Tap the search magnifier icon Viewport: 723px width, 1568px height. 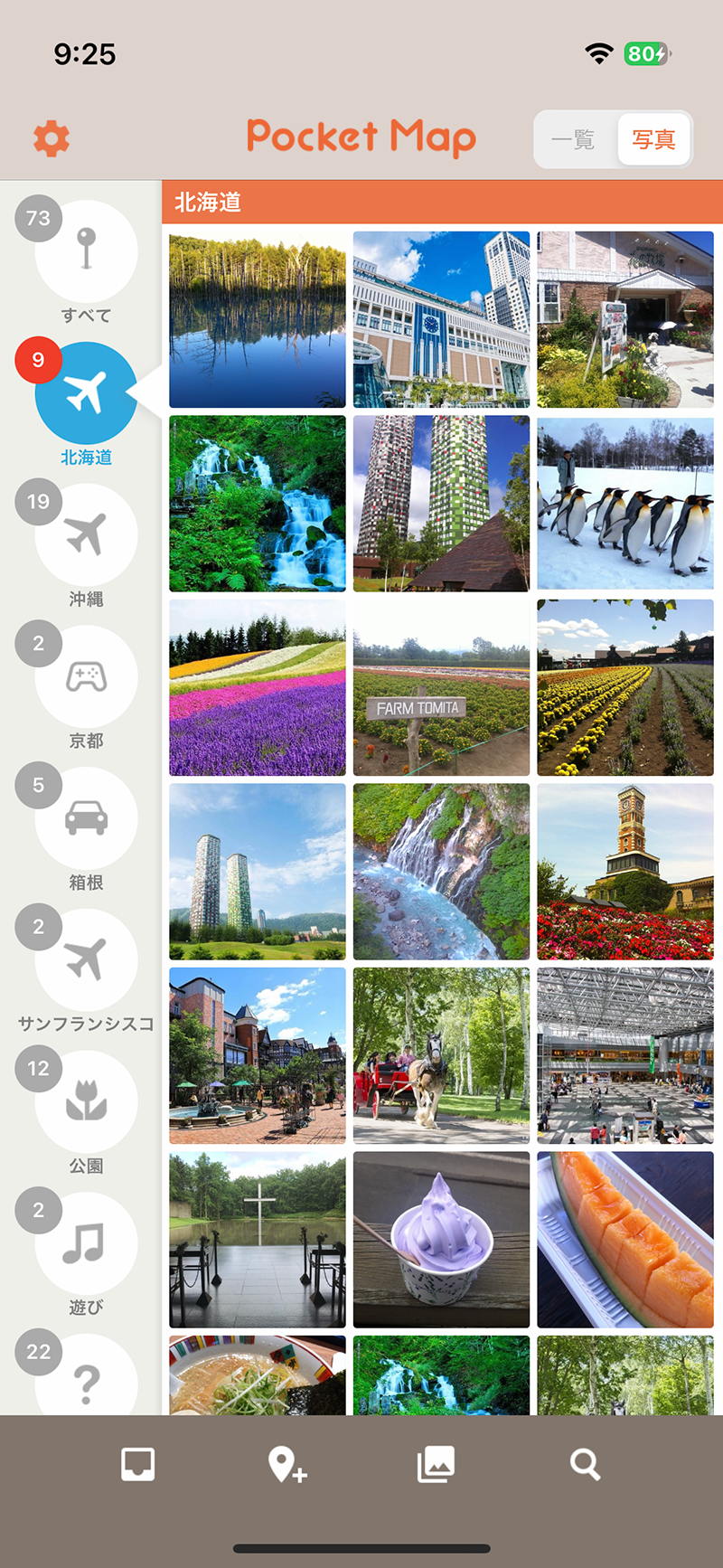click(585, 1464)
